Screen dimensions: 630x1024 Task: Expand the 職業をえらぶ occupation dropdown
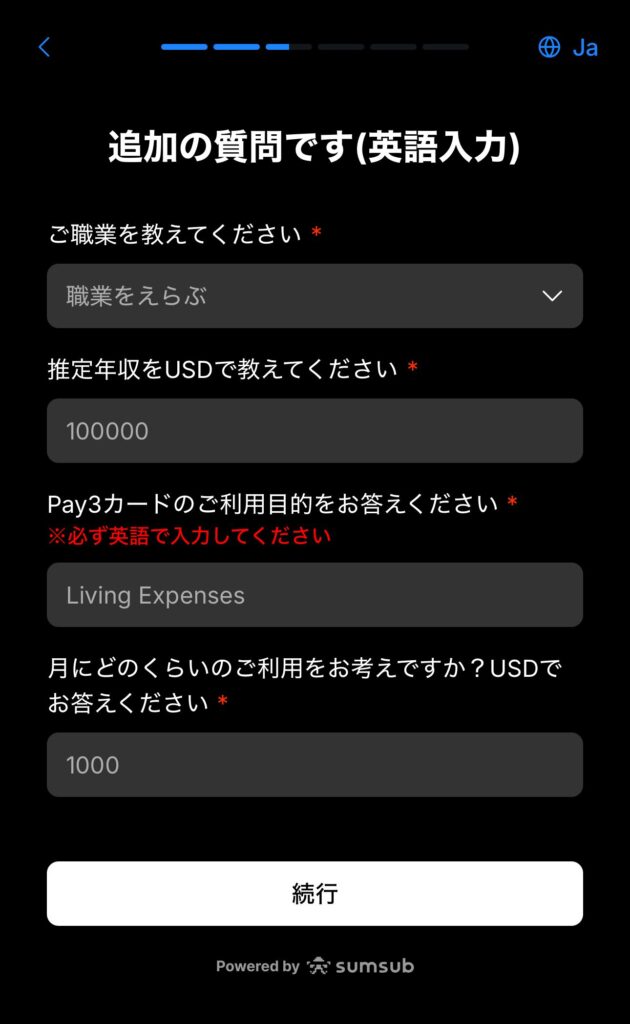[314, 296]
